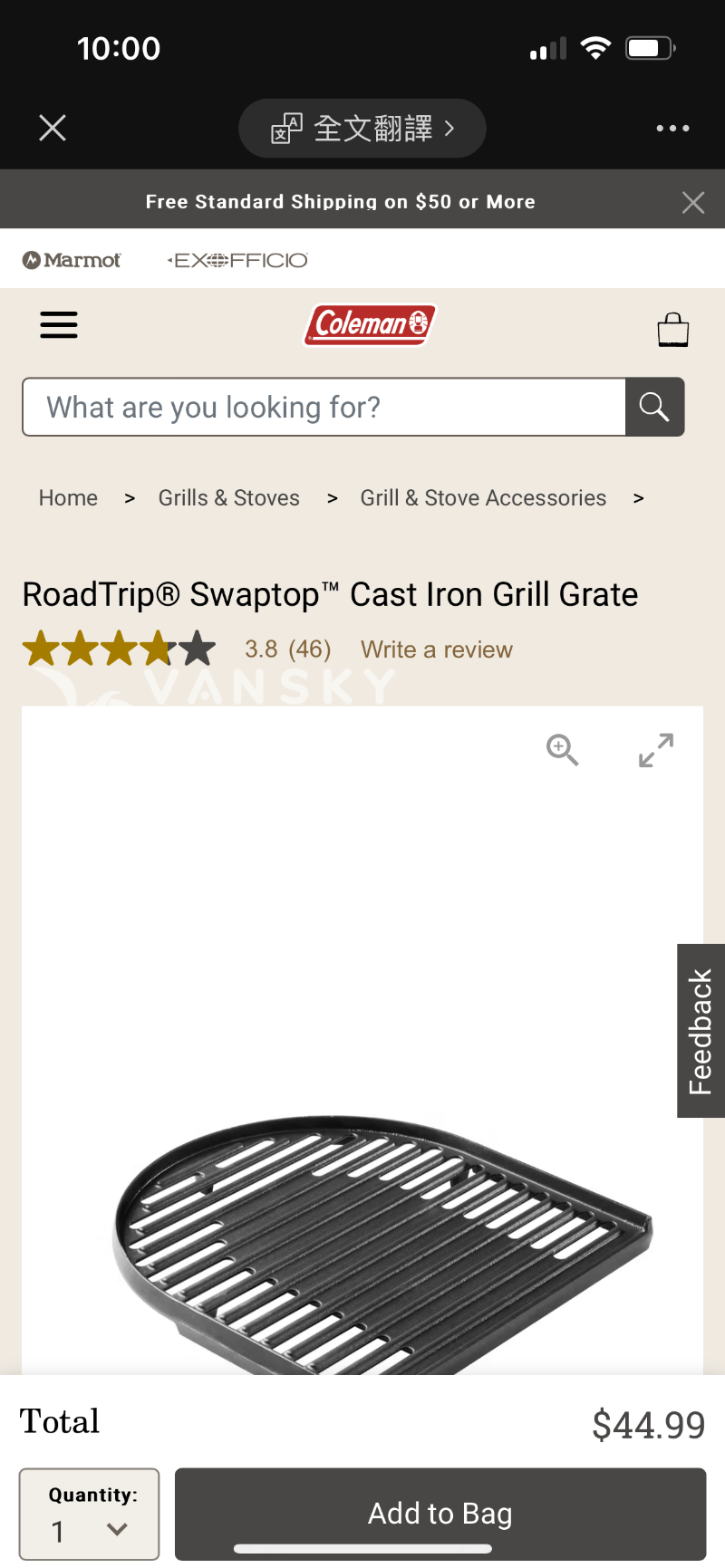Open the ExOfficio brand link
Screen dimensions: 725x1568
pyautogui.click(x=237, y=261)
